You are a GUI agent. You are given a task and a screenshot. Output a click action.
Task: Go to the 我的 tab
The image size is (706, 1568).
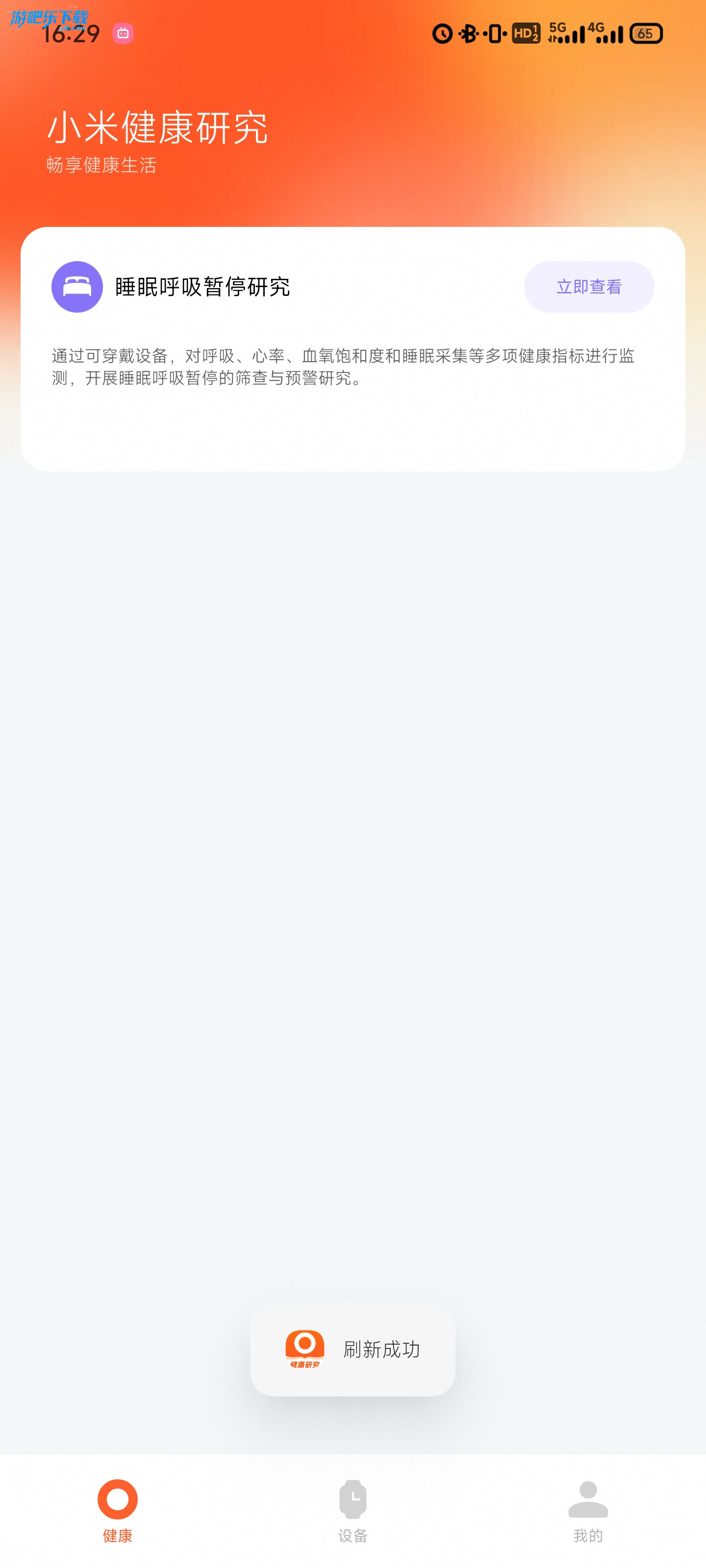588,1511
